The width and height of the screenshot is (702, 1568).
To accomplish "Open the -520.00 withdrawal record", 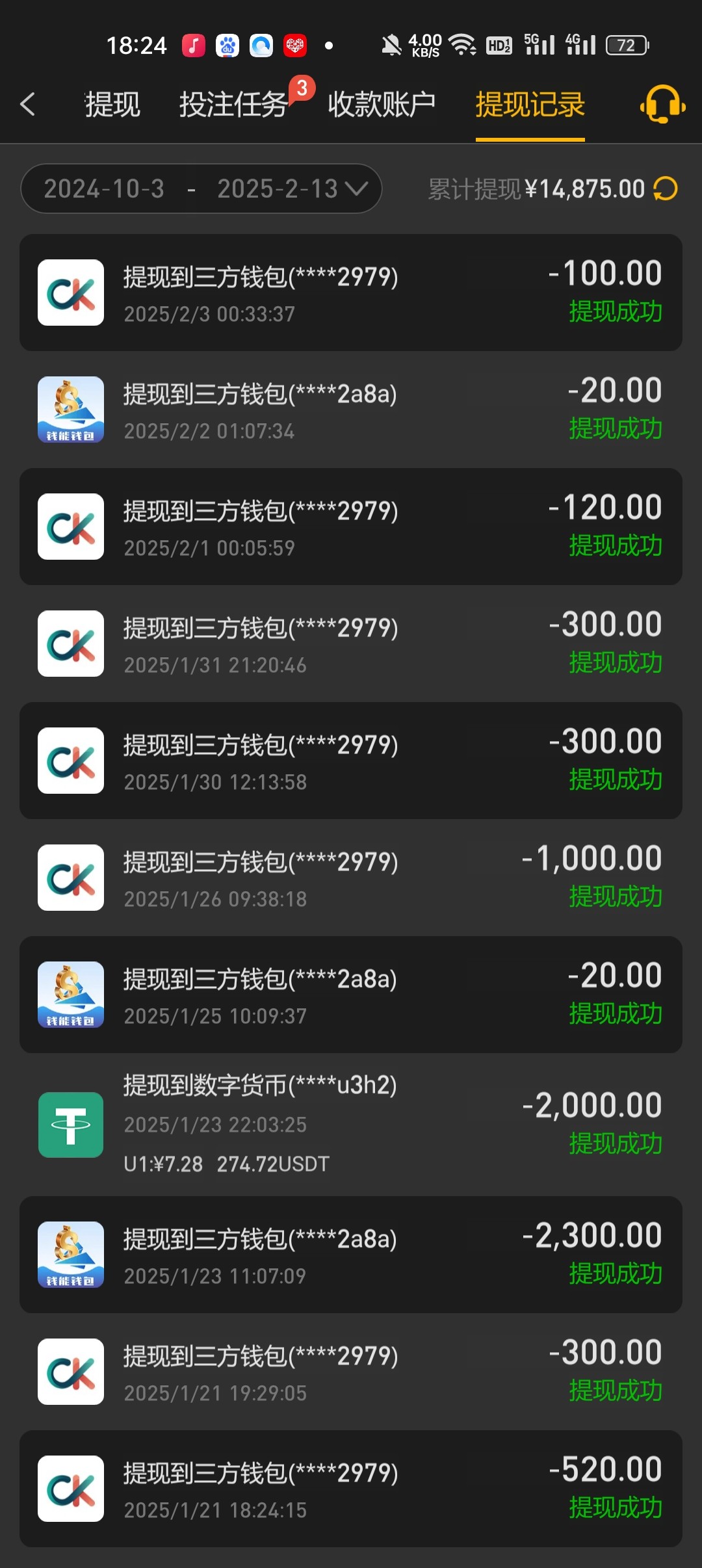I will pos(351,1489).
